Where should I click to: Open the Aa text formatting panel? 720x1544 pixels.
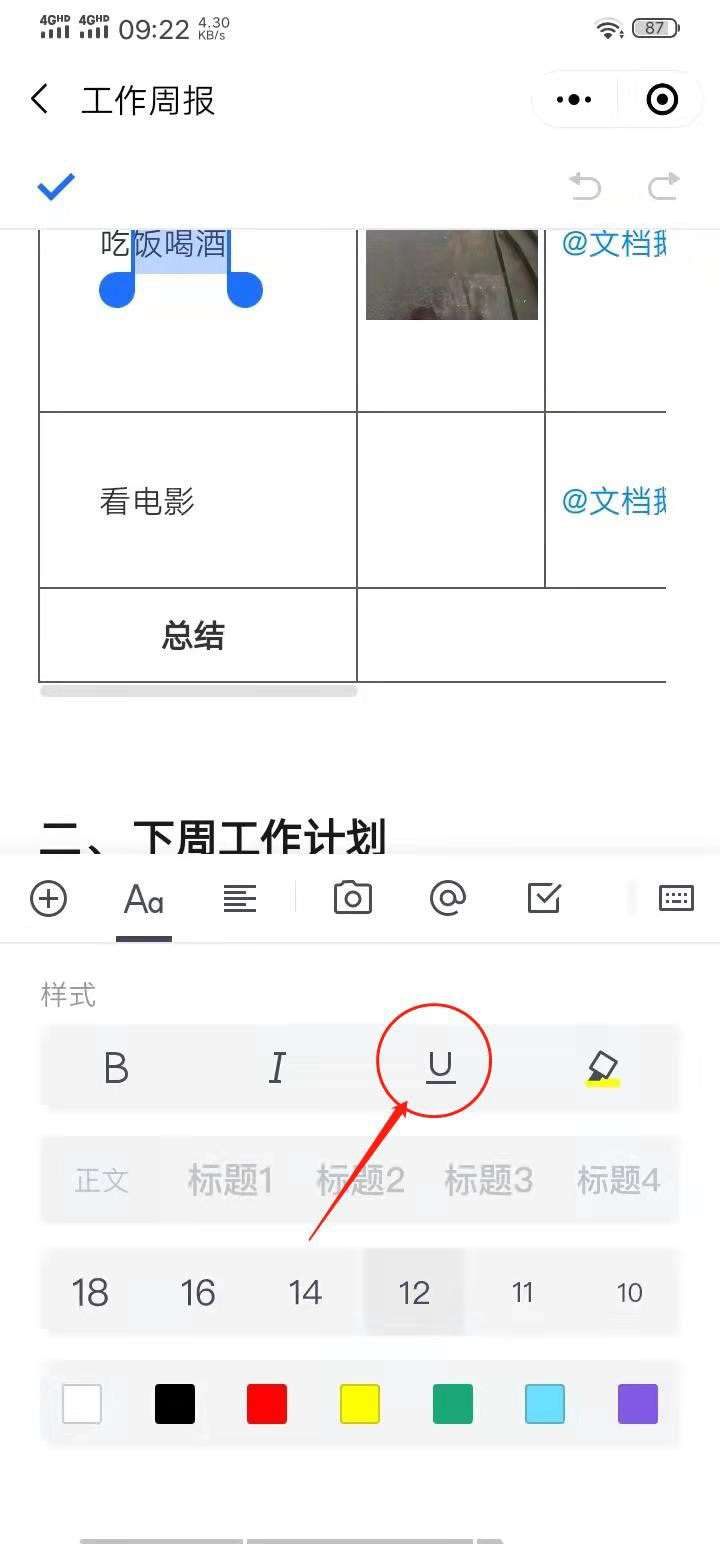pos(143,899)
